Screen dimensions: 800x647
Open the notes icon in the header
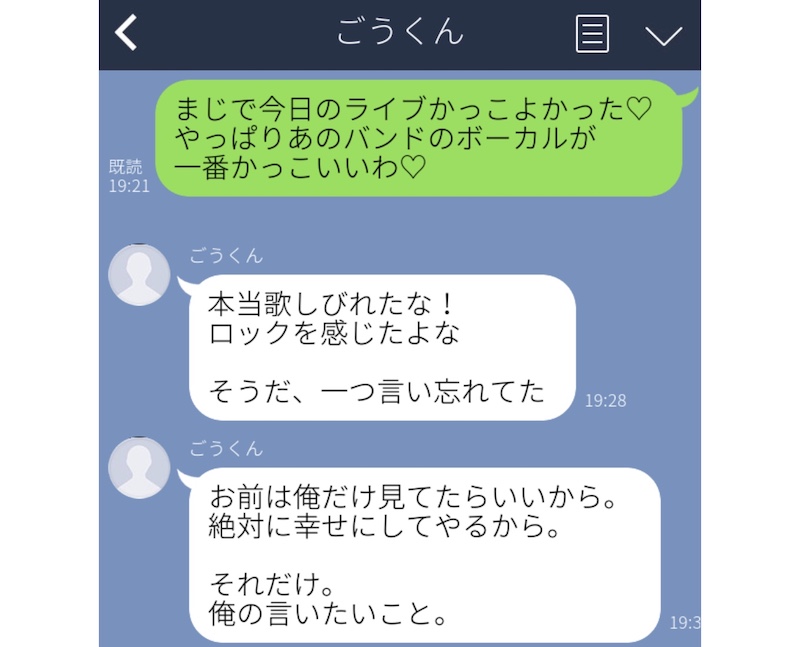click(592, 34)
